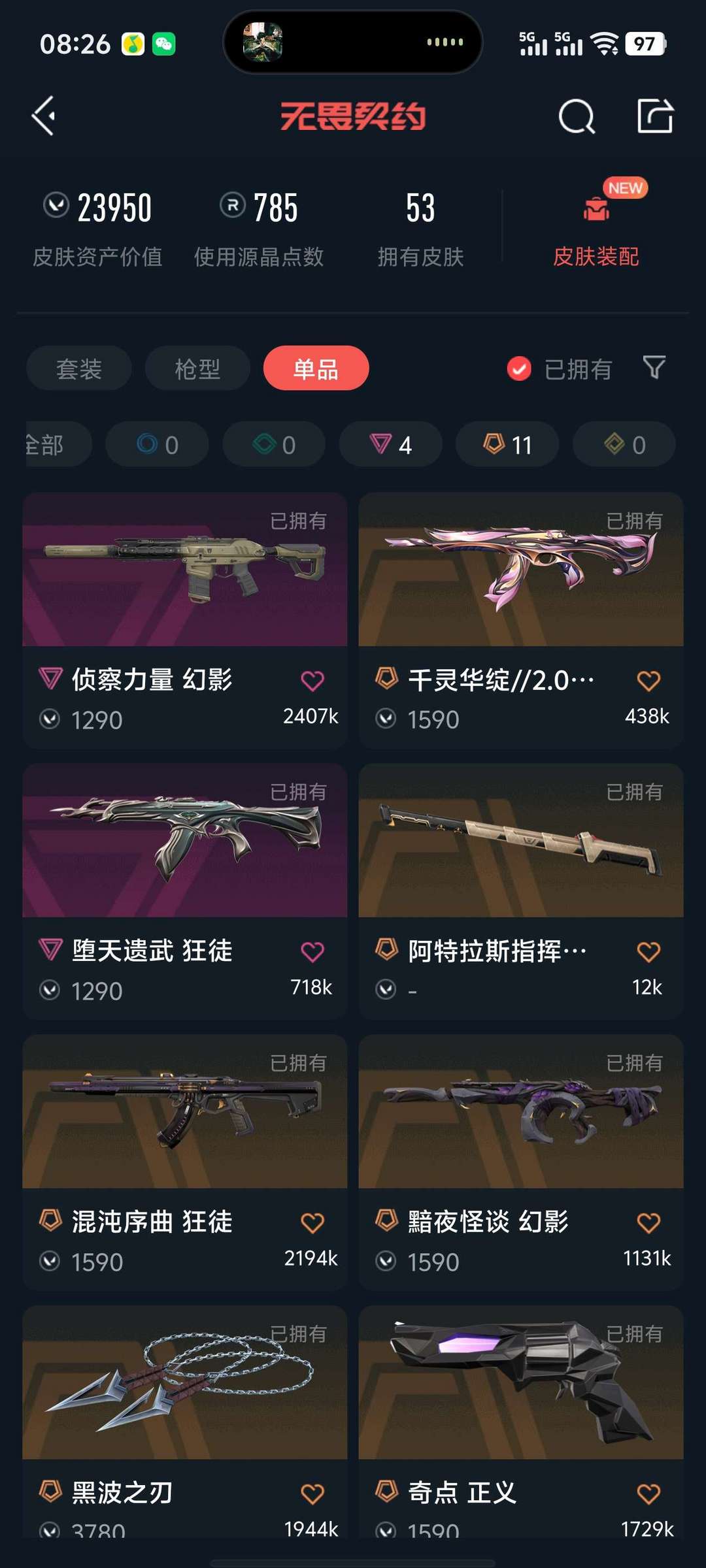
Task: Toggle the 已拥有 owned filter checkmark
Action: 518,368
